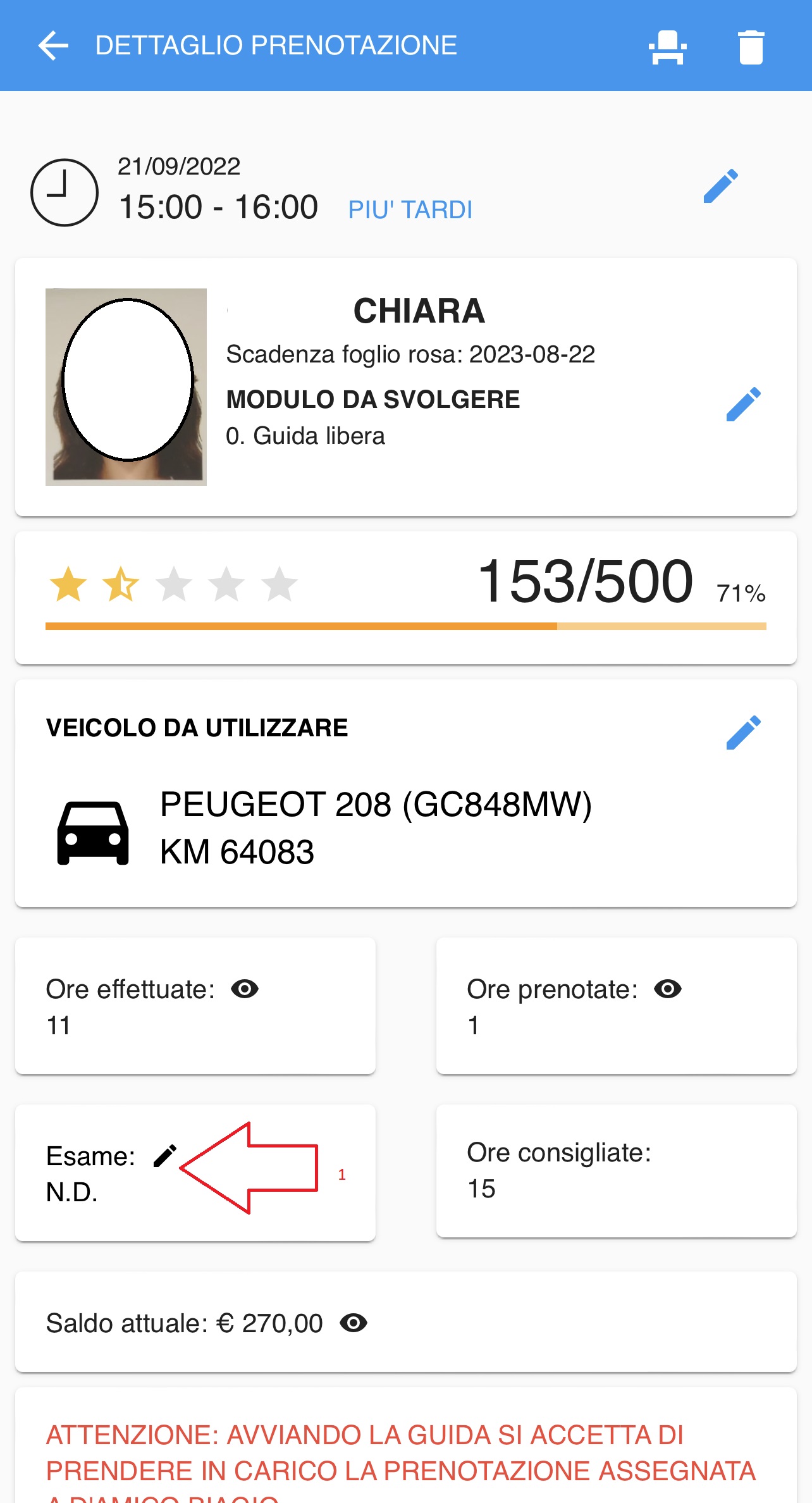The height and width of the screenshot is (1503, 812).
Task: Edit the booking date and time
Action: coord(721,186)
